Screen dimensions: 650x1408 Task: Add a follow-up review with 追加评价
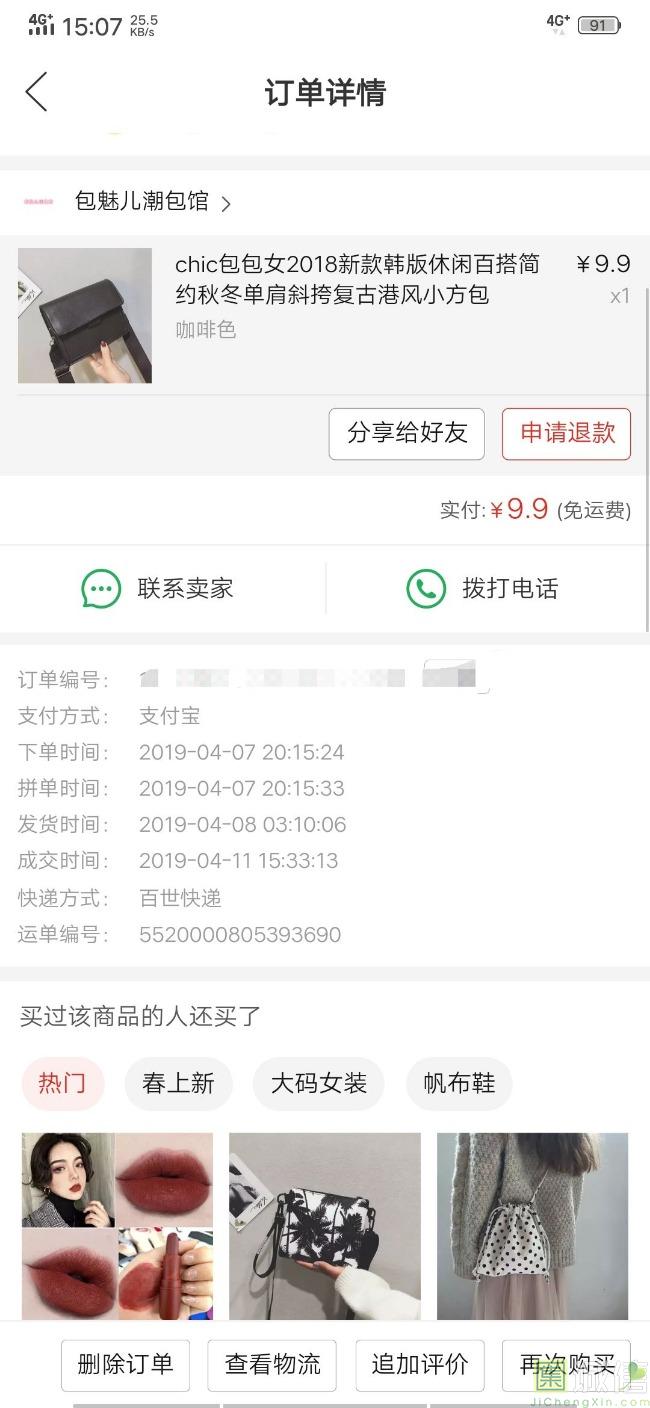coord(420,1365)
